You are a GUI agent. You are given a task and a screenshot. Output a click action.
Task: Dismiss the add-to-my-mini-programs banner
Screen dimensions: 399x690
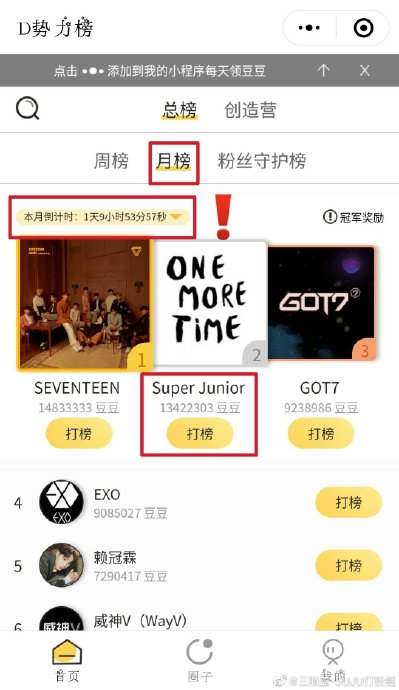pyautogui.click(x=364, y=70)
